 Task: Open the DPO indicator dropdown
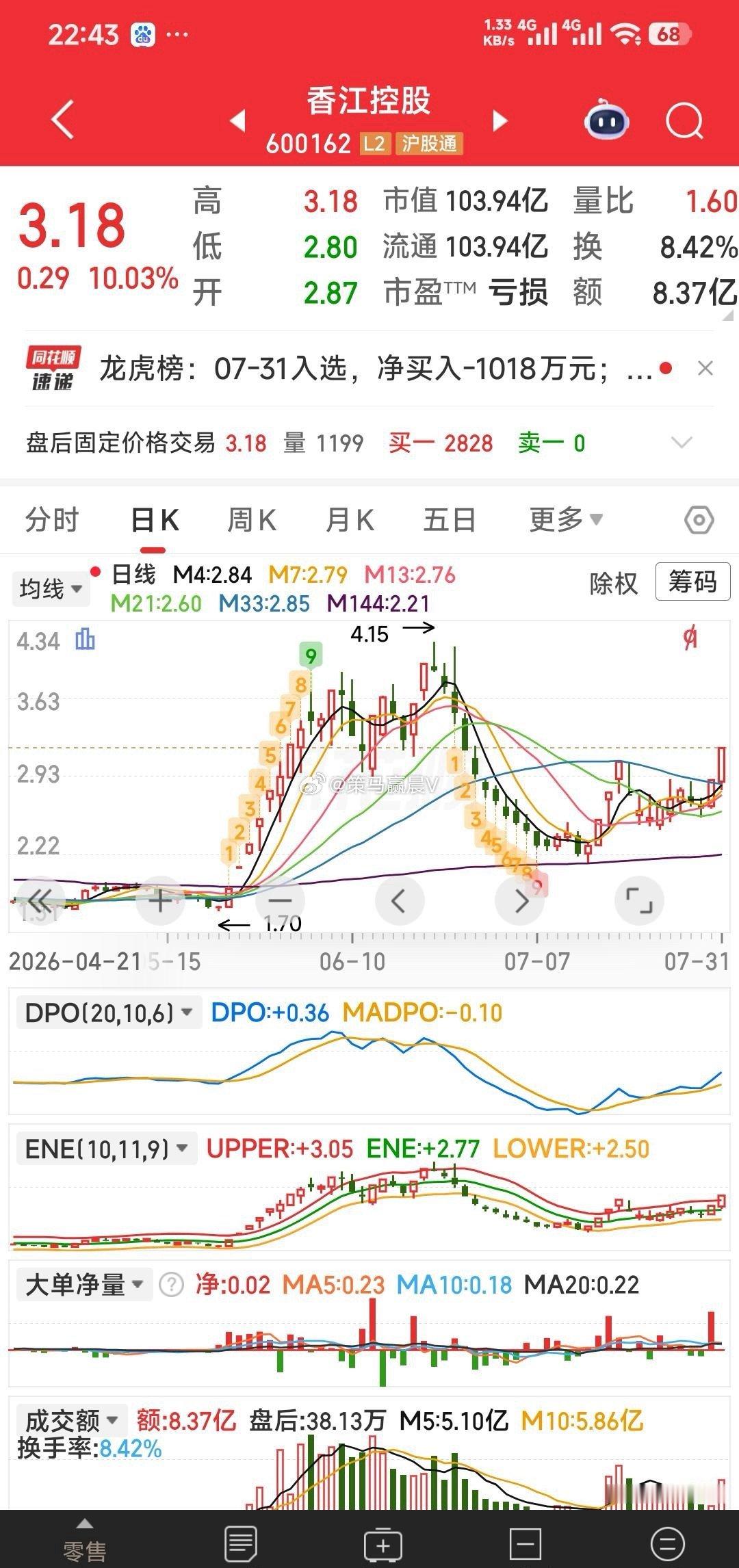tap(108, 1012)
